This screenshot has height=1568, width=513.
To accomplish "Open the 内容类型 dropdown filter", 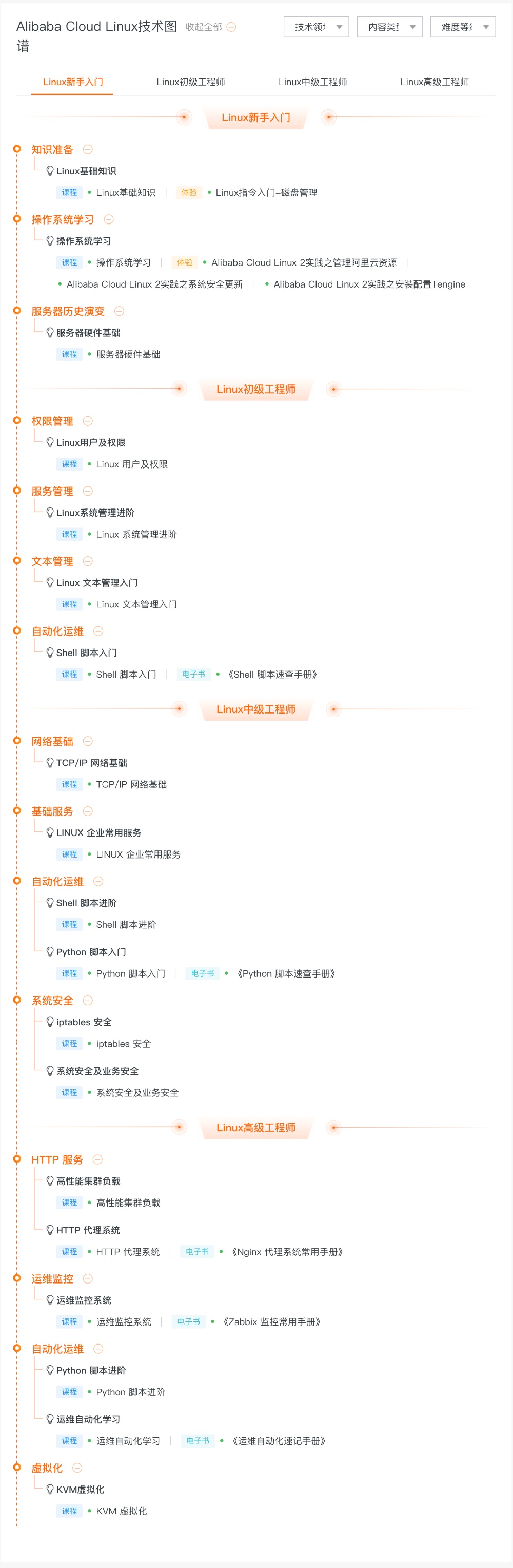I will point(389,27).
